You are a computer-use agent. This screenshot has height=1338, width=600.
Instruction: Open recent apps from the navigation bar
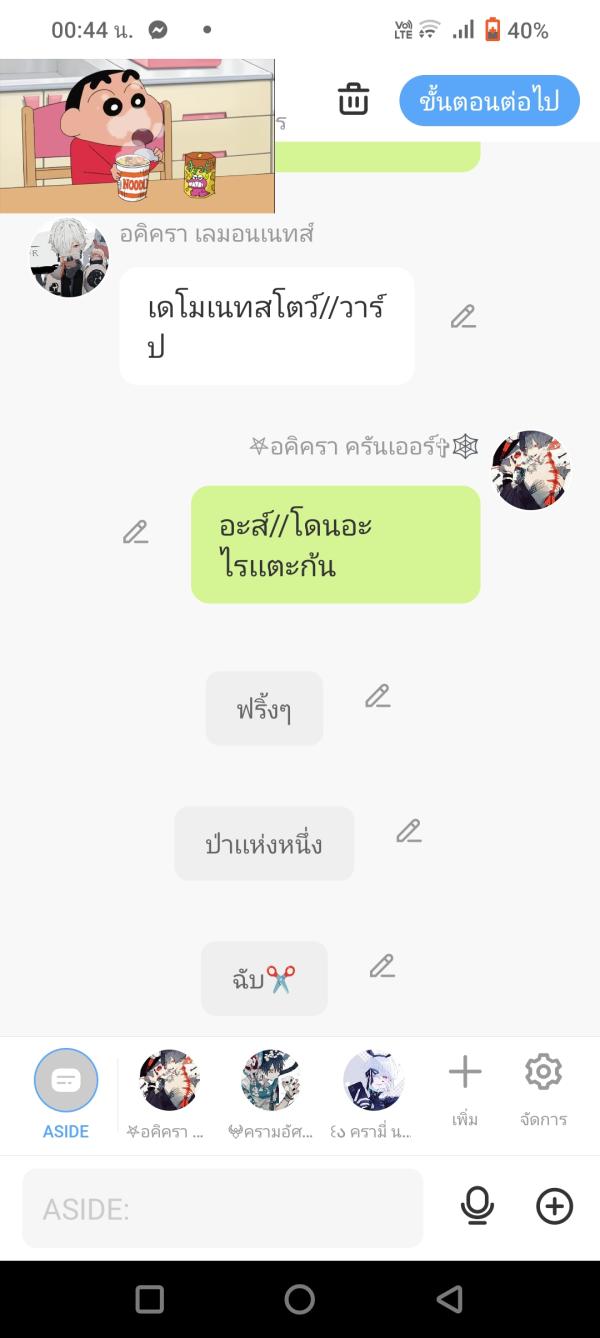(x=150, y=1299)
